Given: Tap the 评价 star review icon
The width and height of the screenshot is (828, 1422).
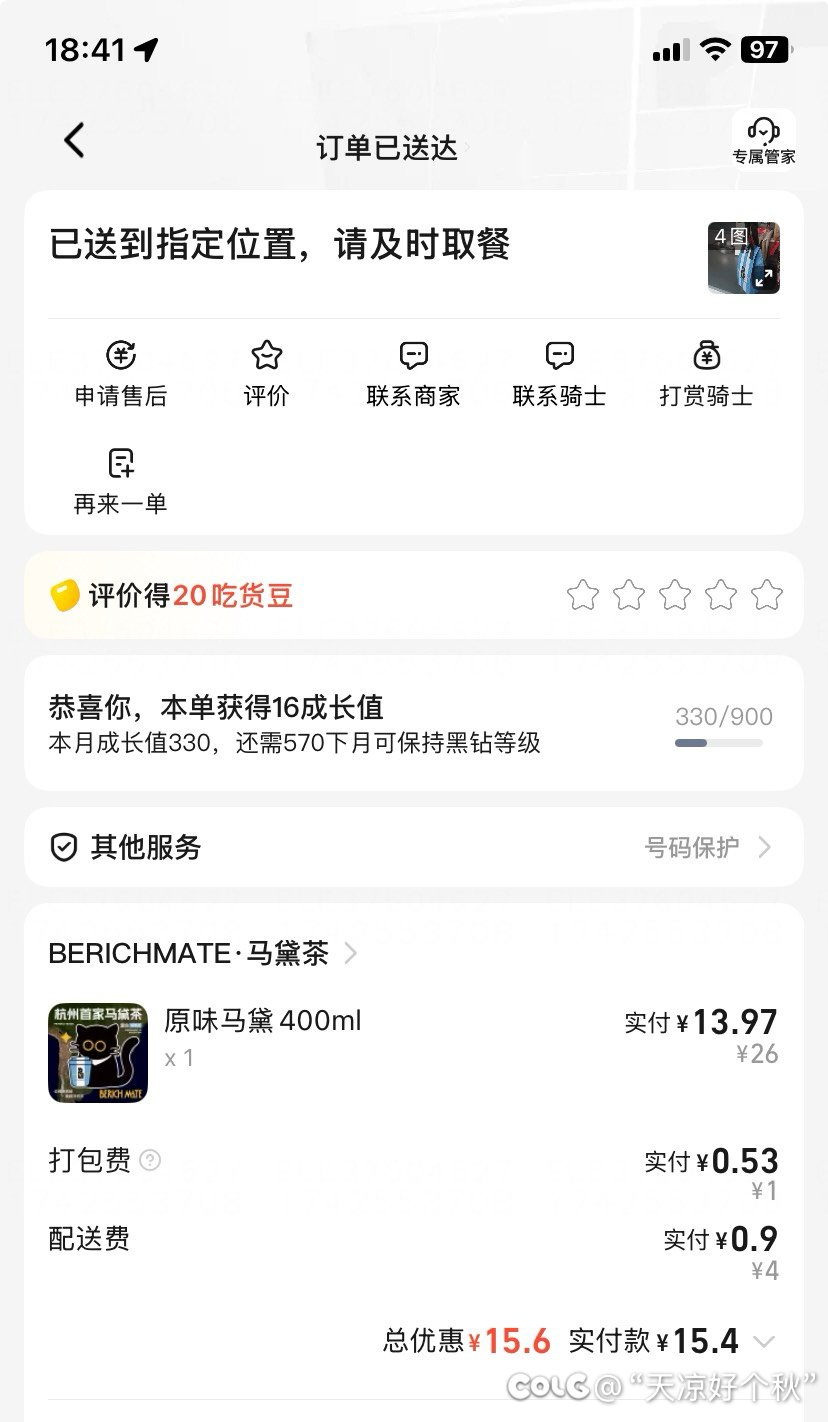Looking at the screenshot, I should (266, 370).
